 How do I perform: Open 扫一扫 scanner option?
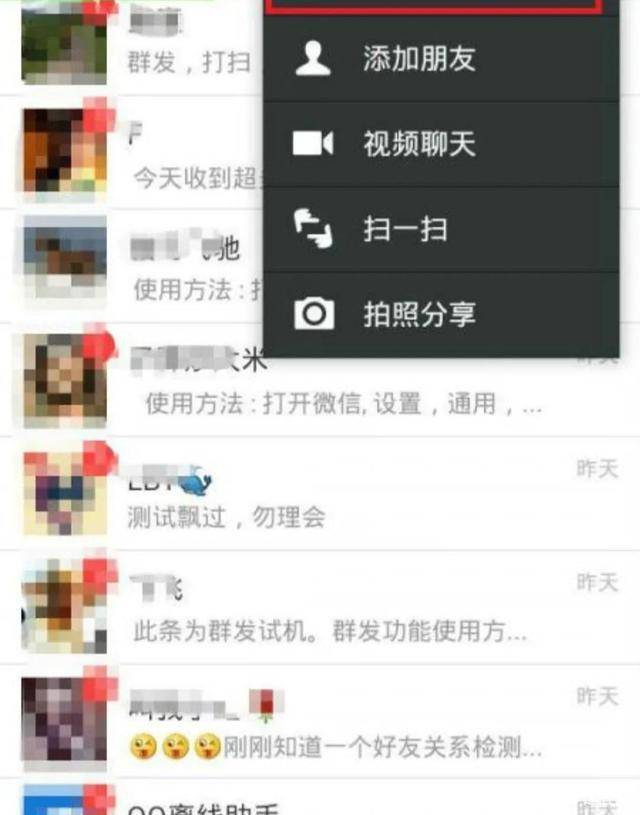coord(440,231)
